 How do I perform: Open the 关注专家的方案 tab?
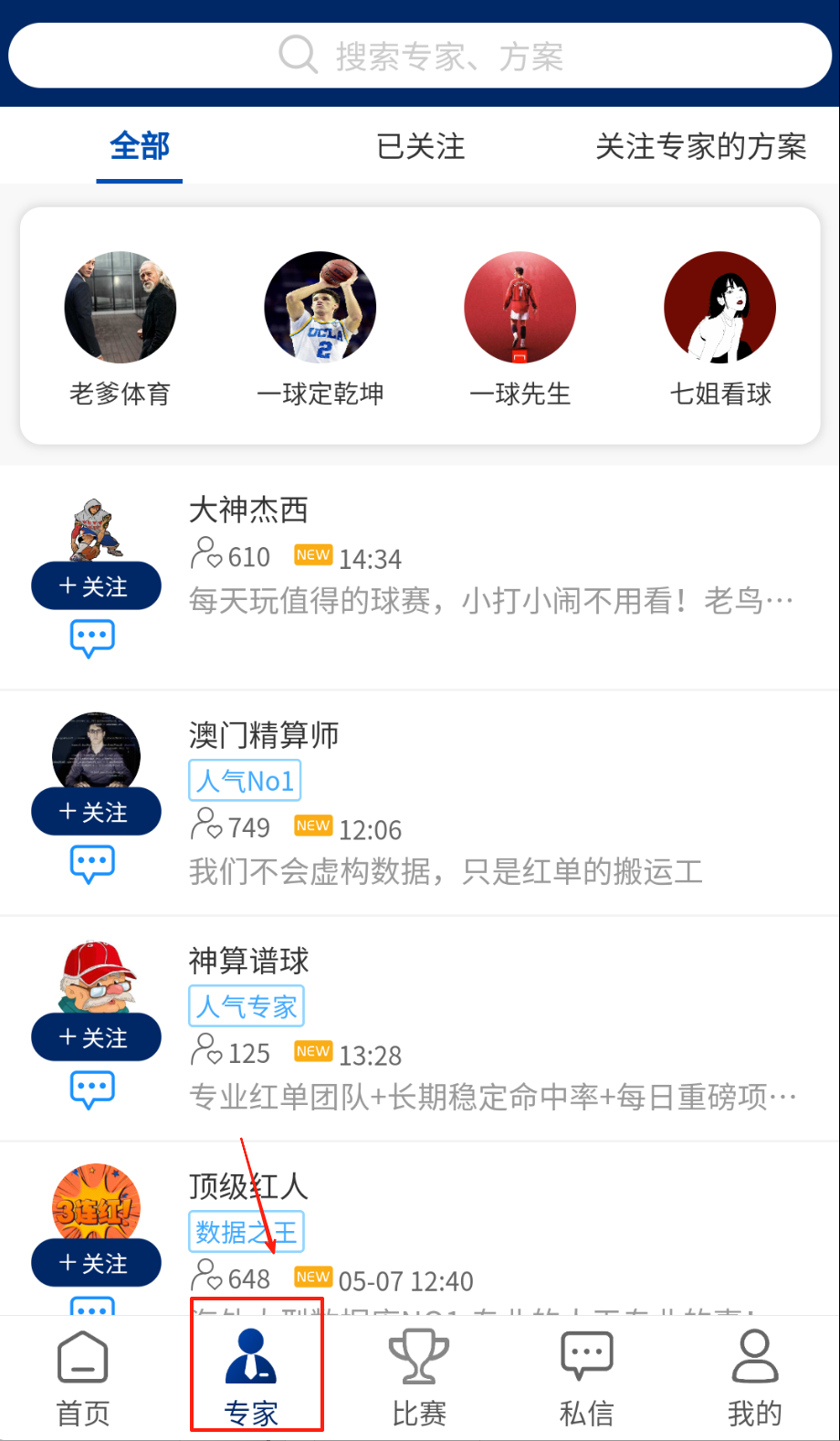pos(700,146)
